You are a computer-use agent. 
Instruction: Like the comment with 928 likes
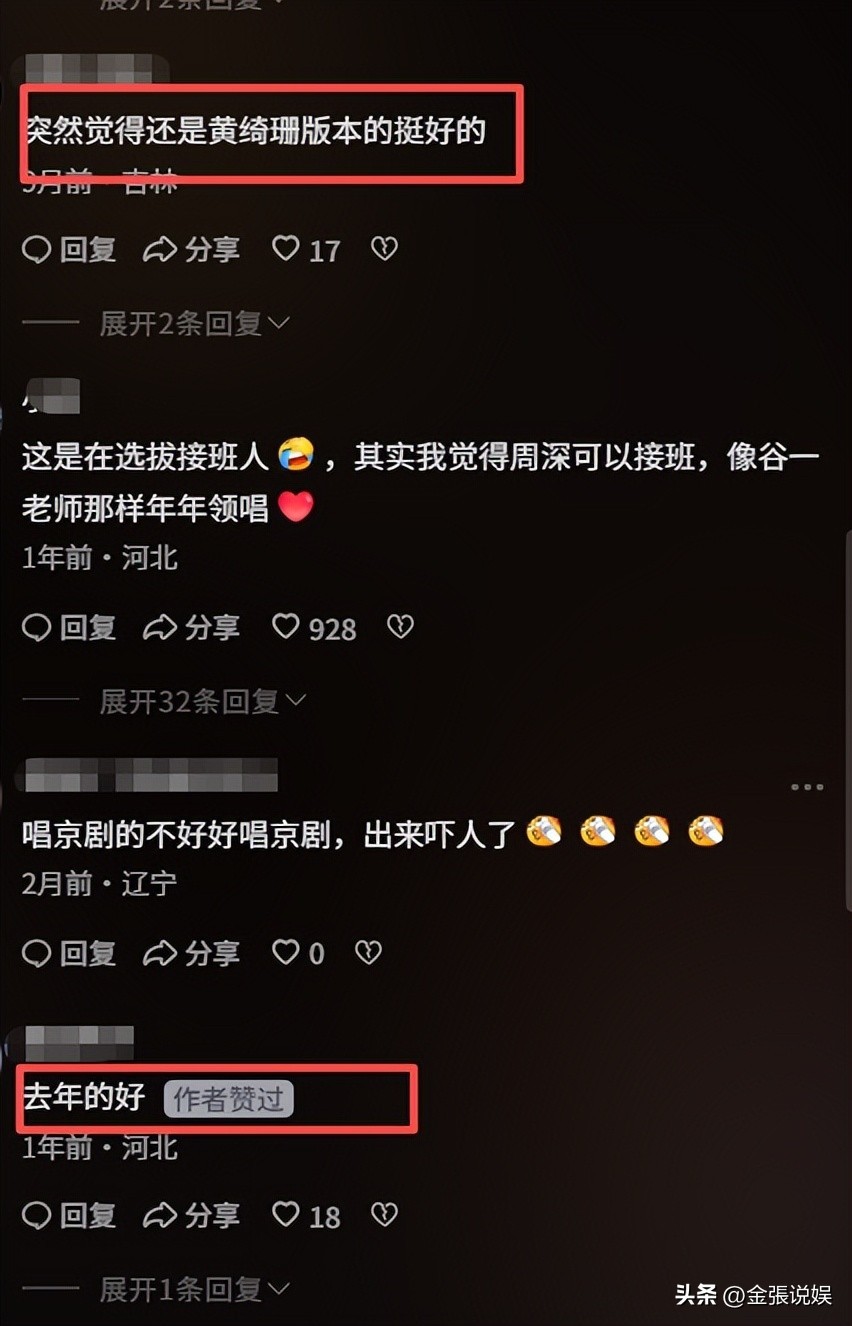pos(287,627)
